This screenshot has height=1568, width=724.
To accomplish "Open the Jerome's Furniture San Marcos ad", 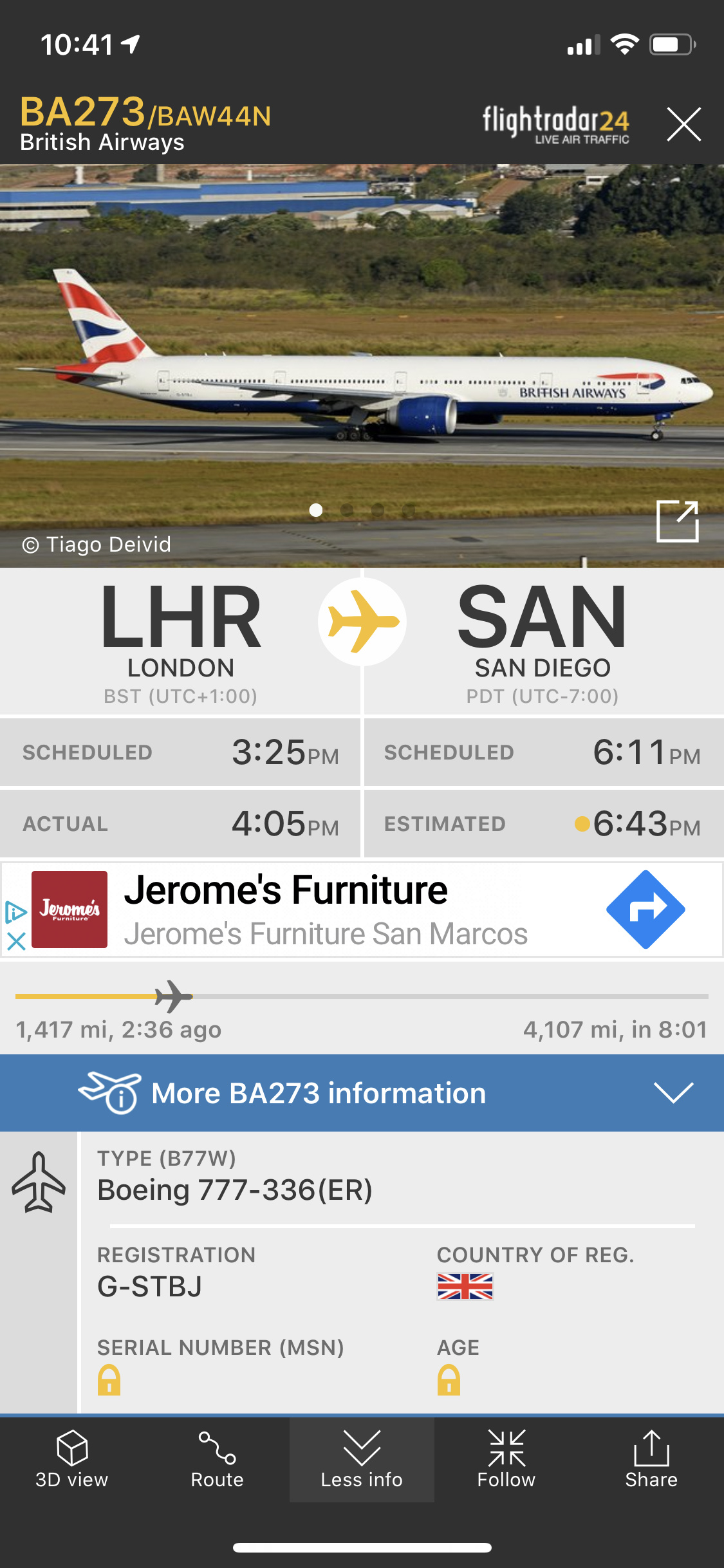I will 326,910.
